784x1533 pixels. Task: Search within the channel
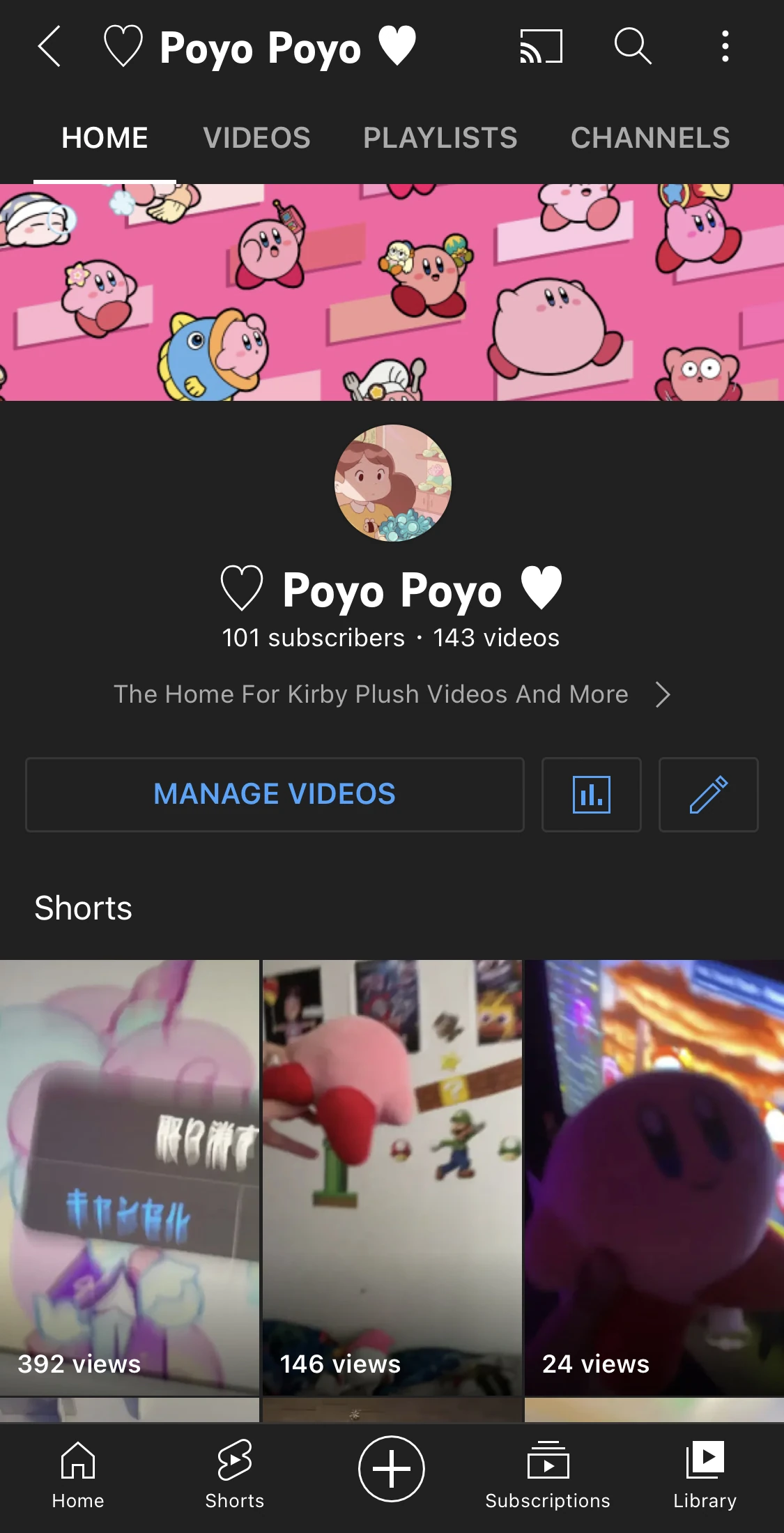[632, 47]
